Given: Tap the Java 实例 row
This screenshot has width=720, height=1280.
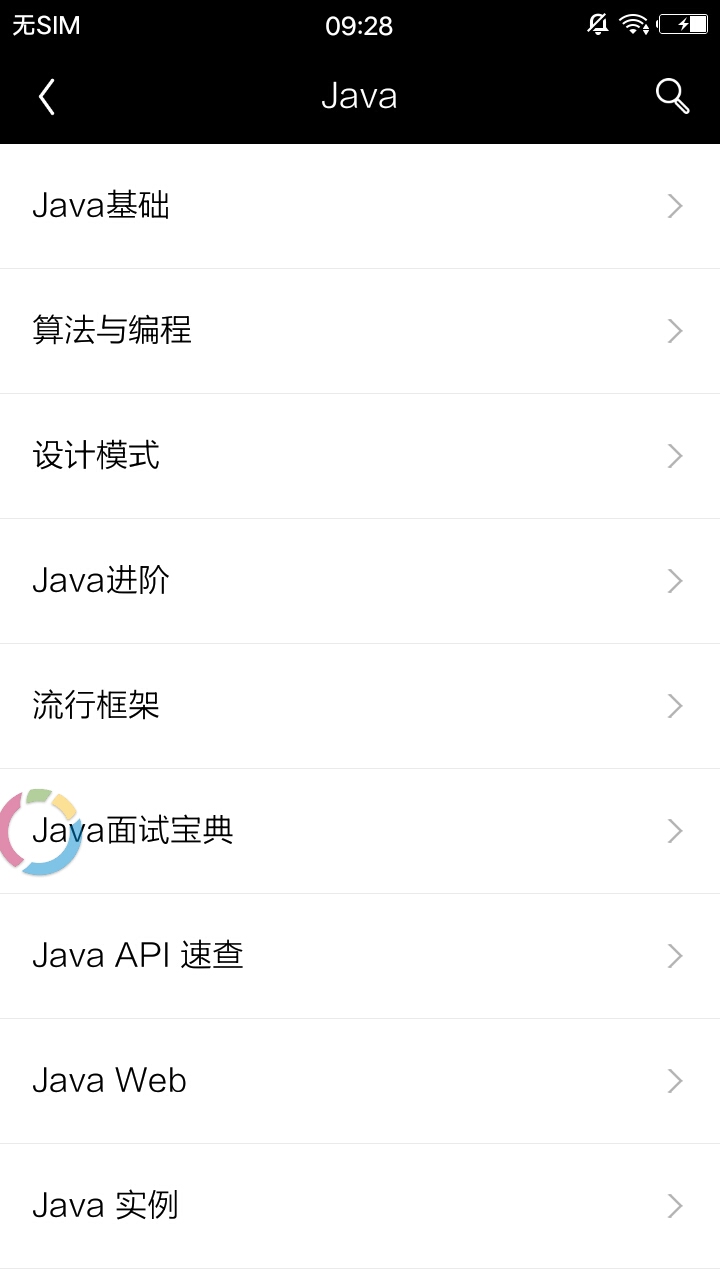Looking at the screenshot, I should (x=360, y=1206).
